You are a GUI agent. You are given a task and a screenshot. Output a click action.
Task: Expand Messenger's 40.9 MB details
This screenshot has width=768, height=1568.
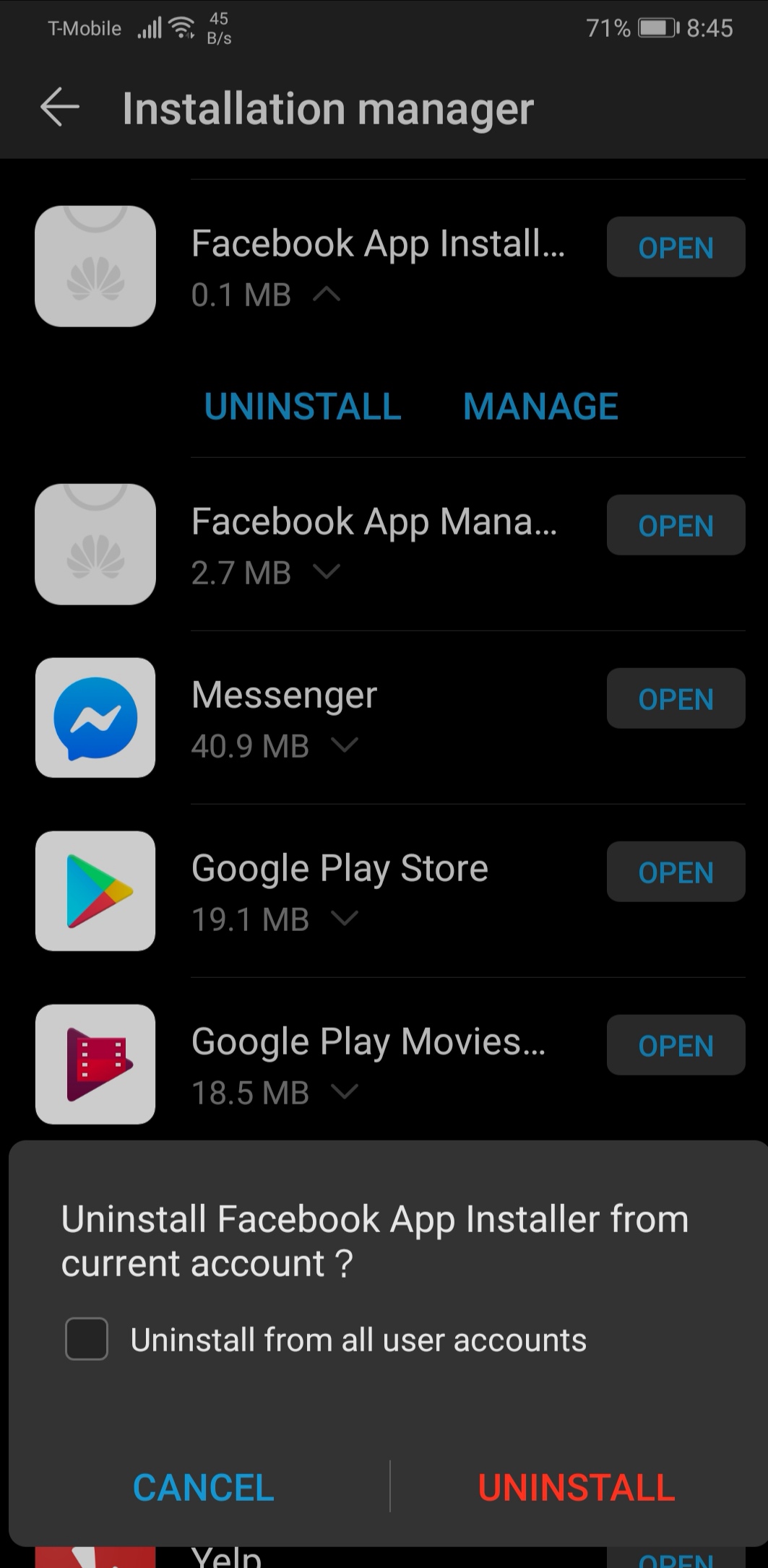click(x=345, y=745)
